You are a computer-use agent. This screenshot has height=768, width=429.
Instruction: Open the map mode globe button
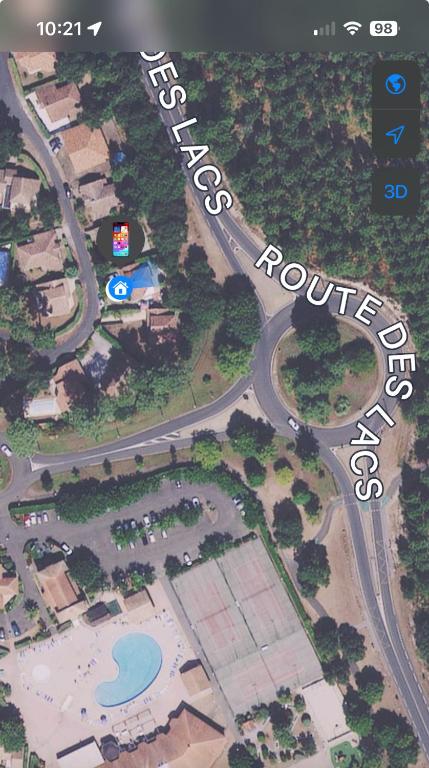point(396,85)
